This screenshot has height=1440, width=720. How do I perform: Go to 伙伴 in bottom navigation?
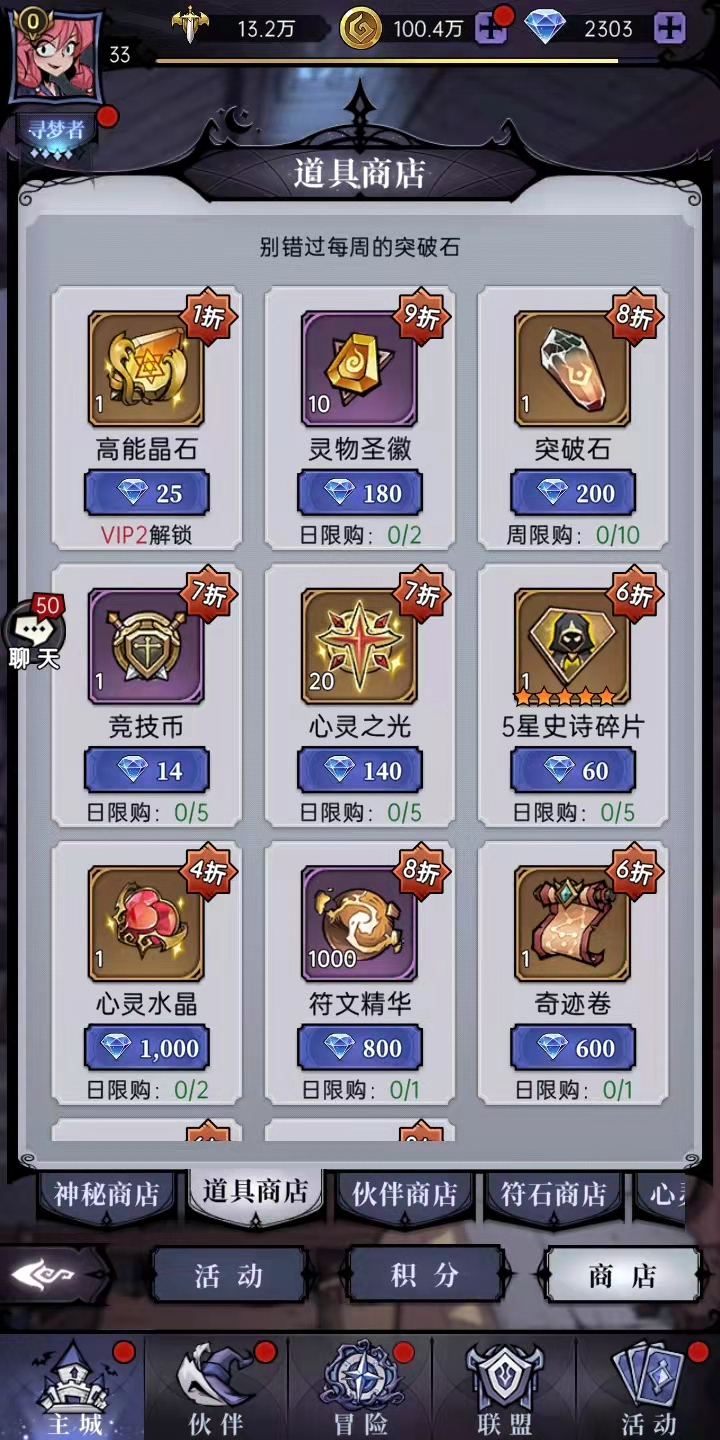(x=216, y=1388)
